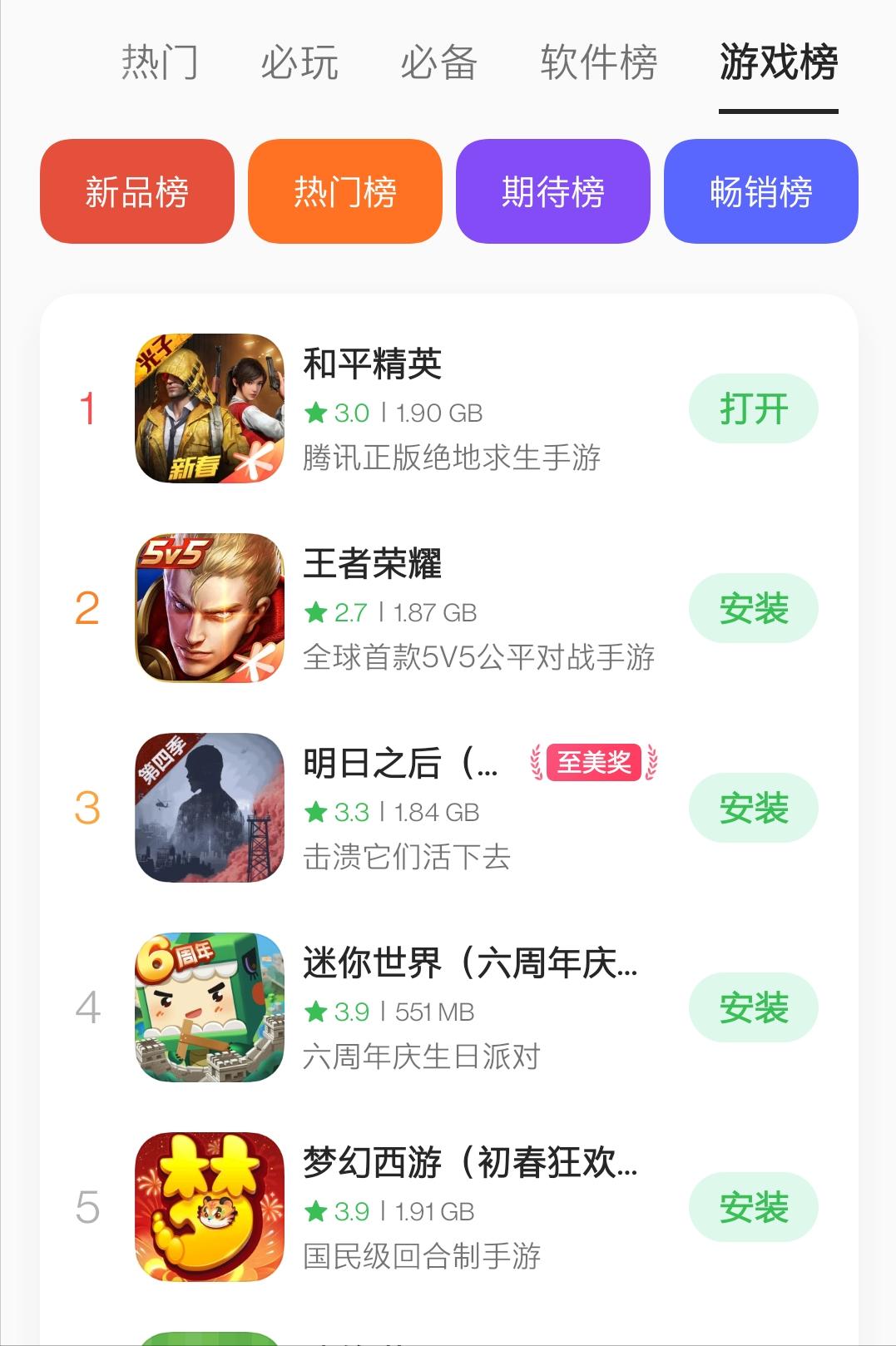Screen dimensions: 896x1346
Task: Tap 安装 to install 王者荣耀
Action: pos(753,608)
